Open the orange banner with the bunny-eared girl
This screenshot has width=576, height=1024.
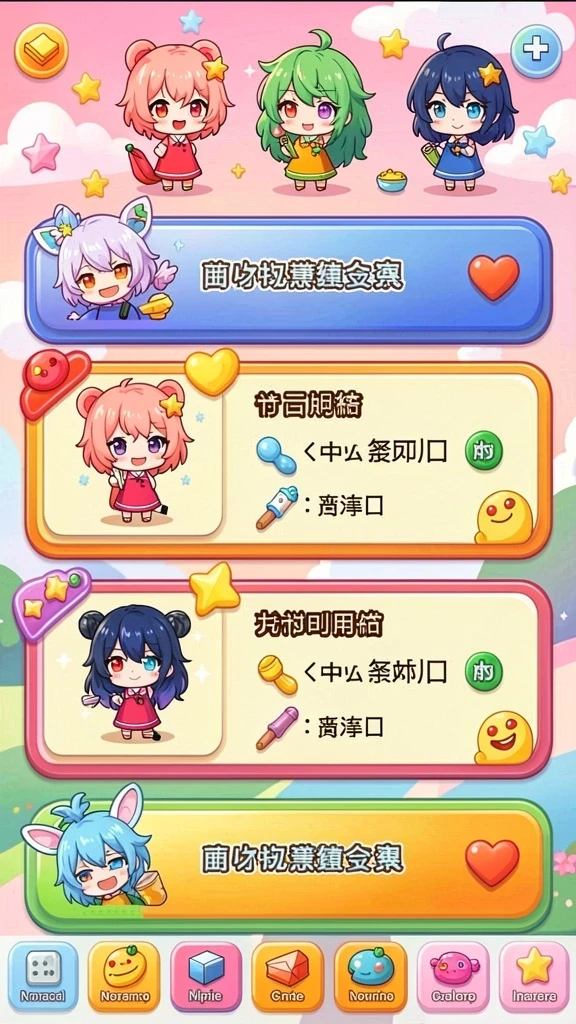click(289, 865)
